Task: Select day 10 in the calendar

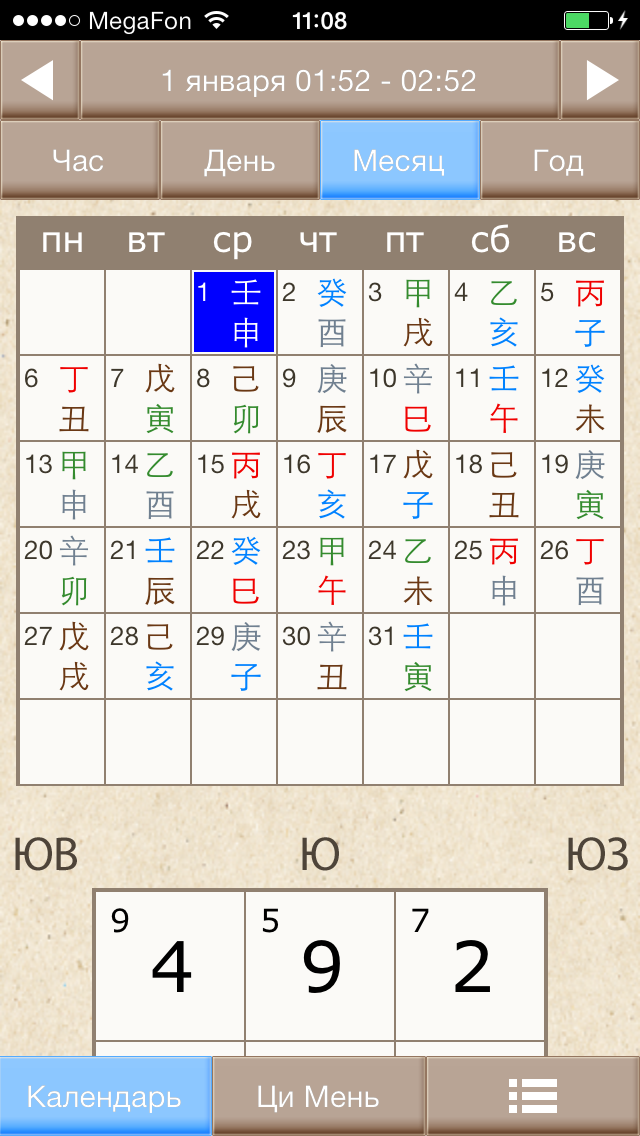Action: 405,398
